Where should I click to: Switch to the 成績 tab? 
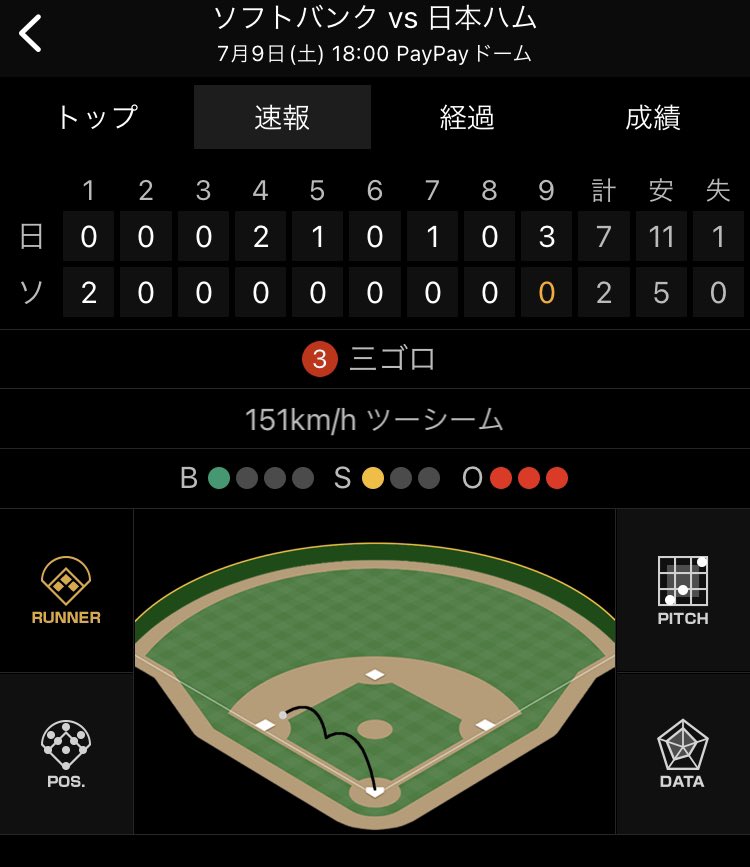653,117
